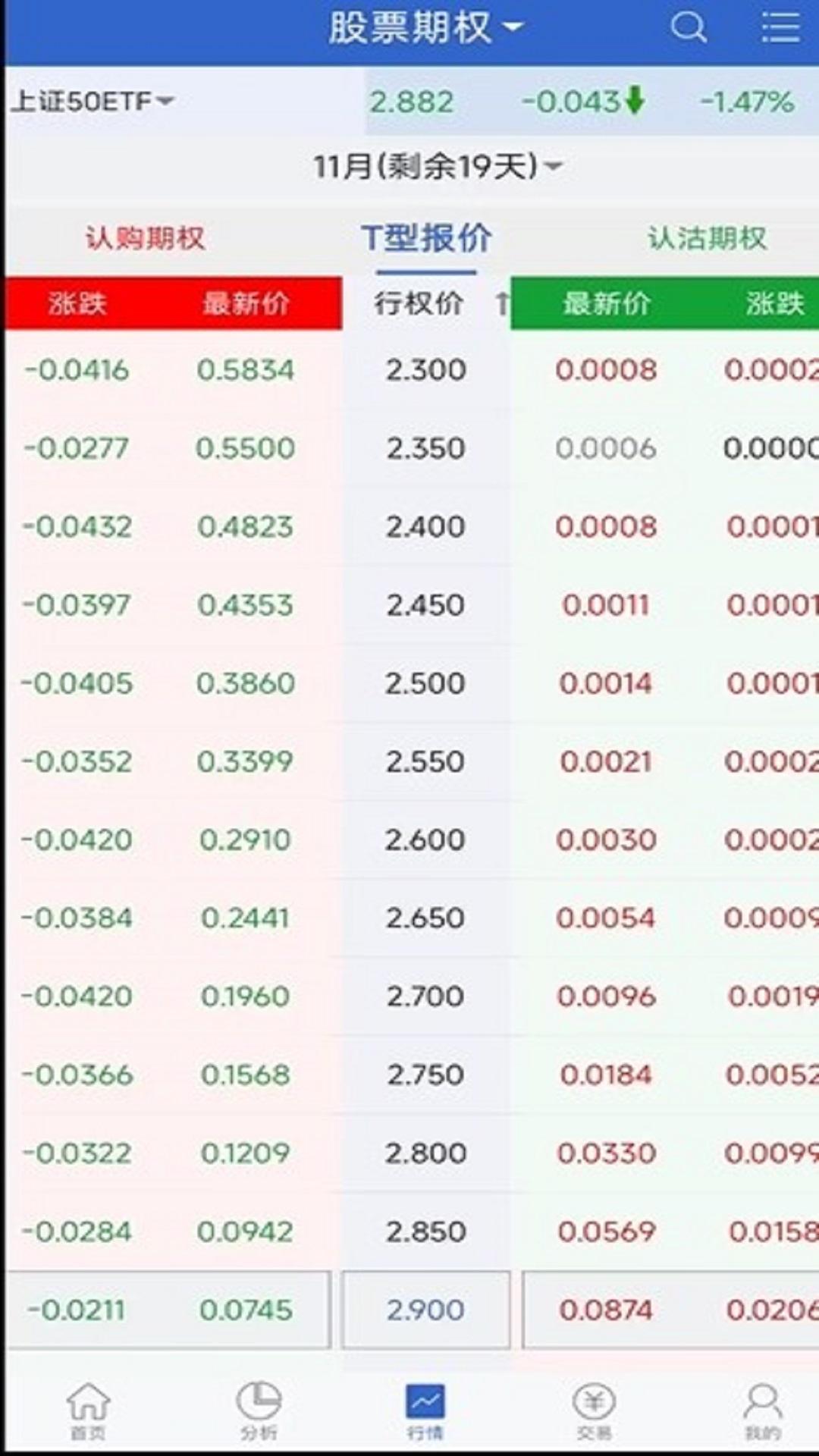Open the 我的 profile tab
Viewport: 819px width, 1456px height.
click(x=762, y=1410)
